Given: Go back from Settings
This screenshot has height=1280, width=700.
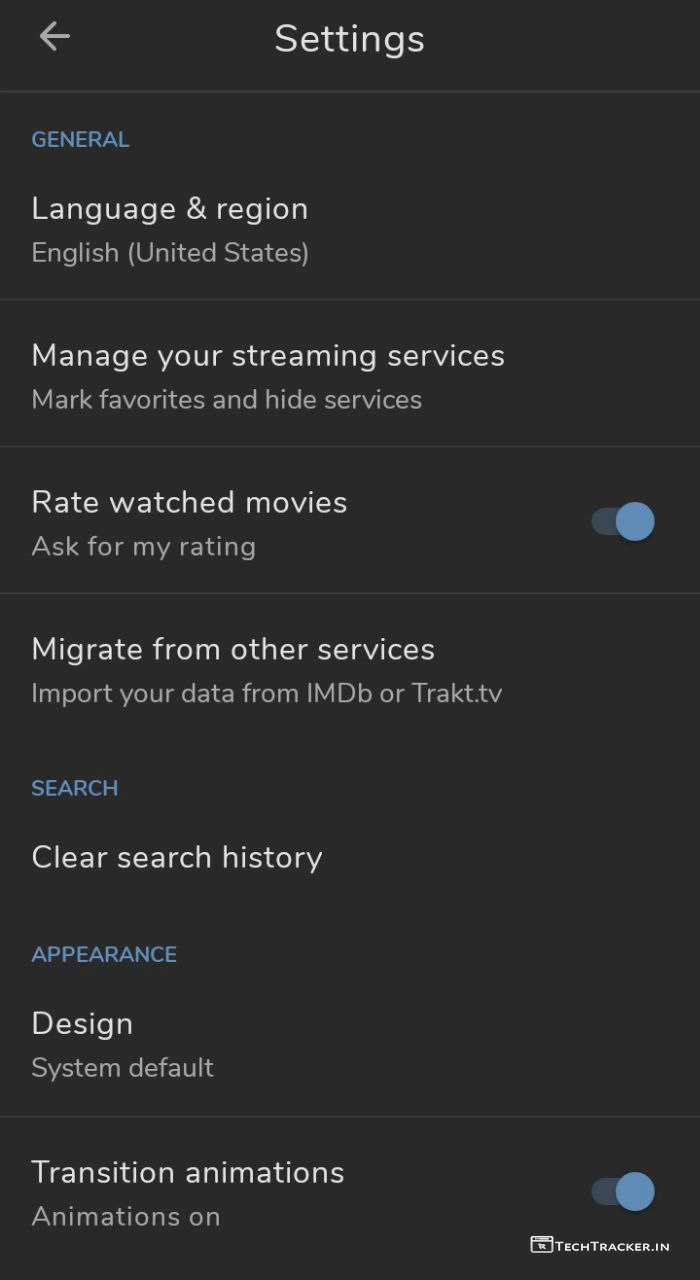Looking at the screenshot, I should coord(54,38).
